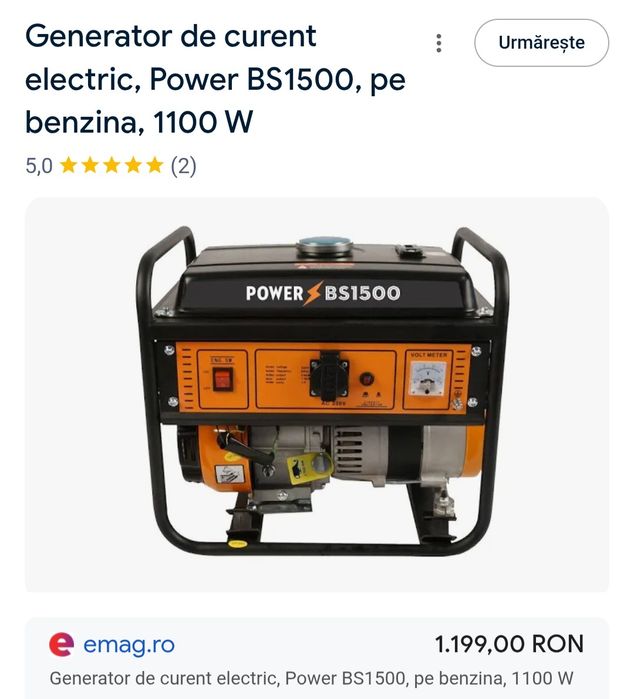Open the three-dot overflow menu
The width and height of the screenshot is (634, 699).
click(x=438, y=44)
